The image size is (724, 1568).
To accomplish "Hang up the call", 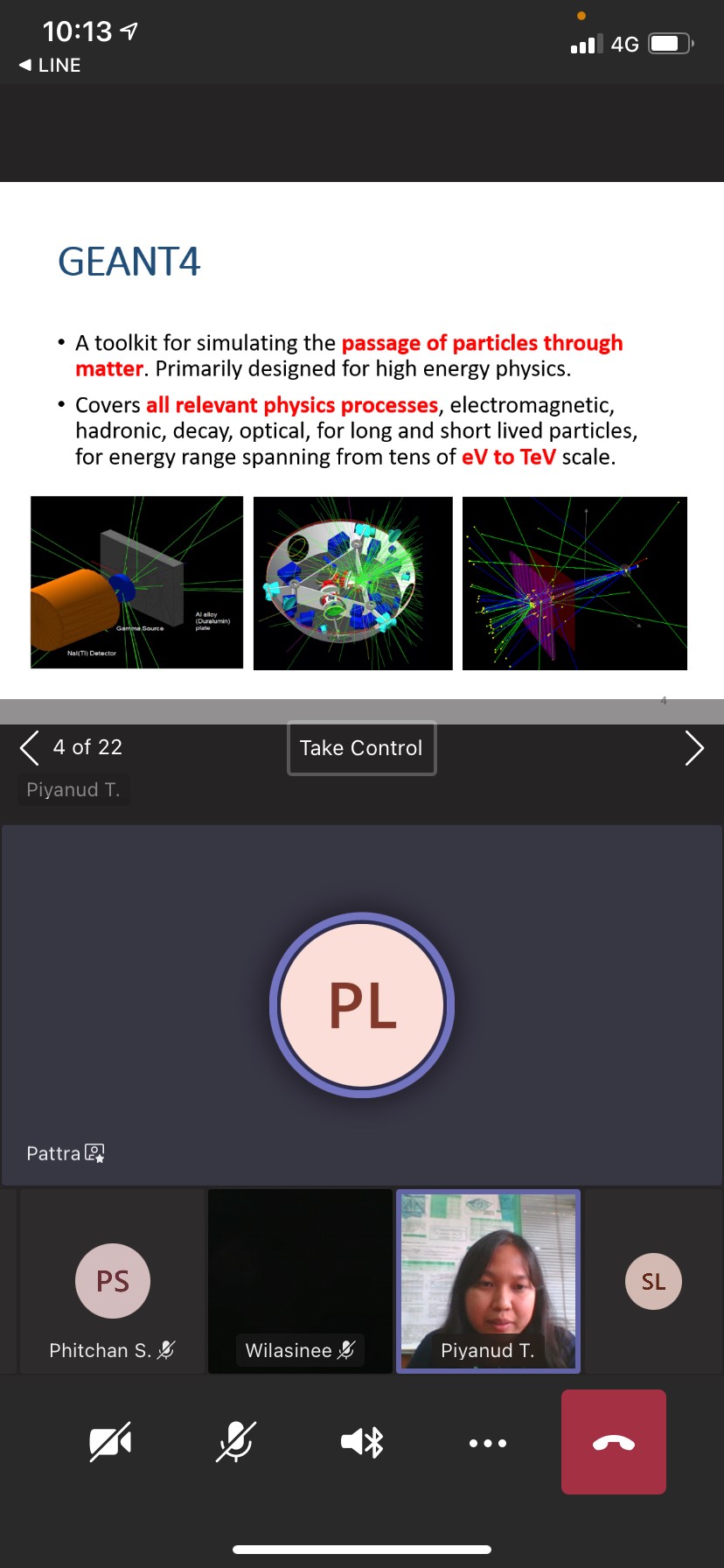I will pos(613,1442).
